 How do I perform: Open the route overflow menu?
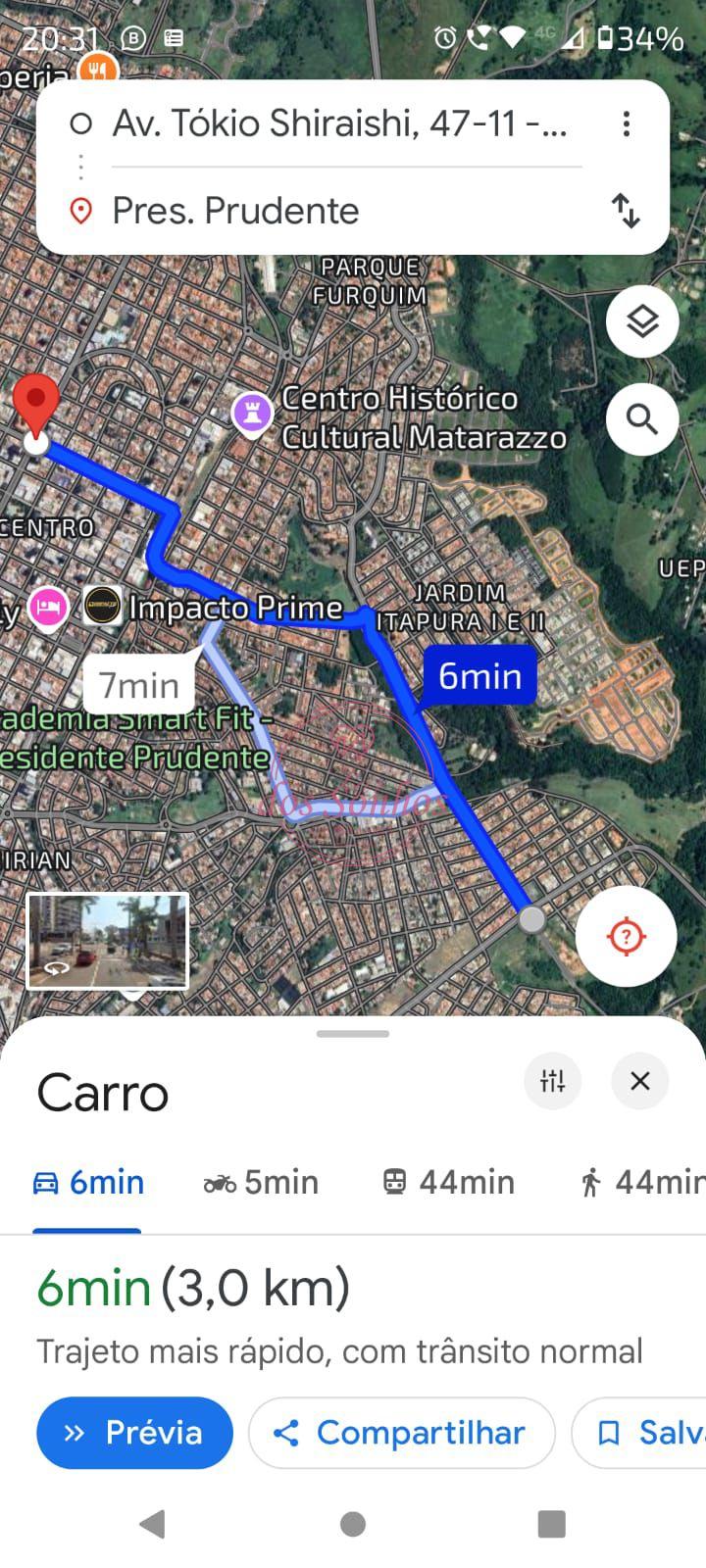(x=626, y=123)
